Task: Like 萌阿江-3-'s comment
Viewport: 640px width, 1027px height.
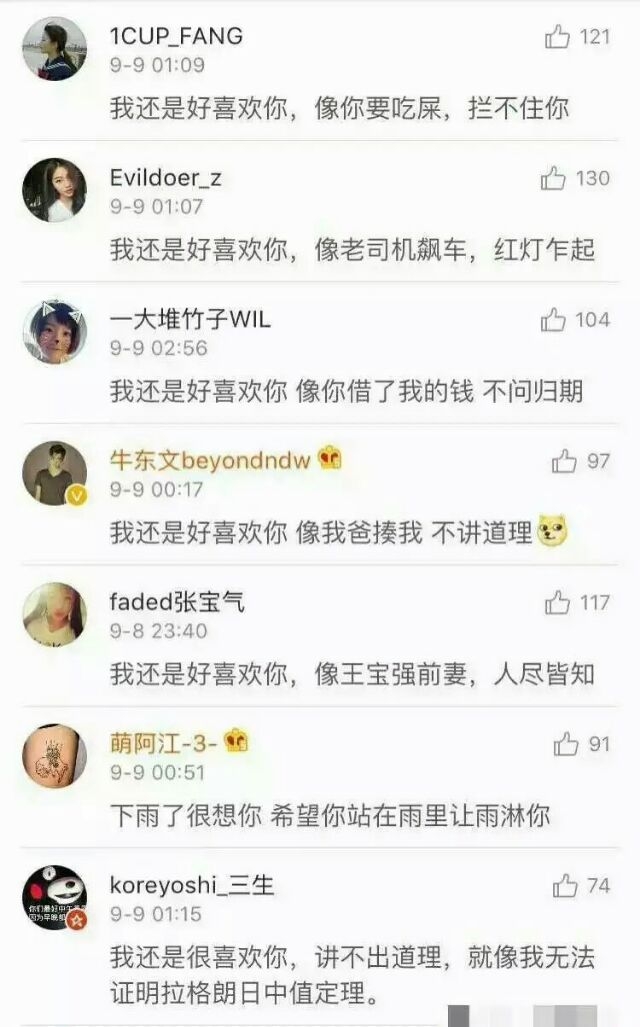Action: pos(565,744)
